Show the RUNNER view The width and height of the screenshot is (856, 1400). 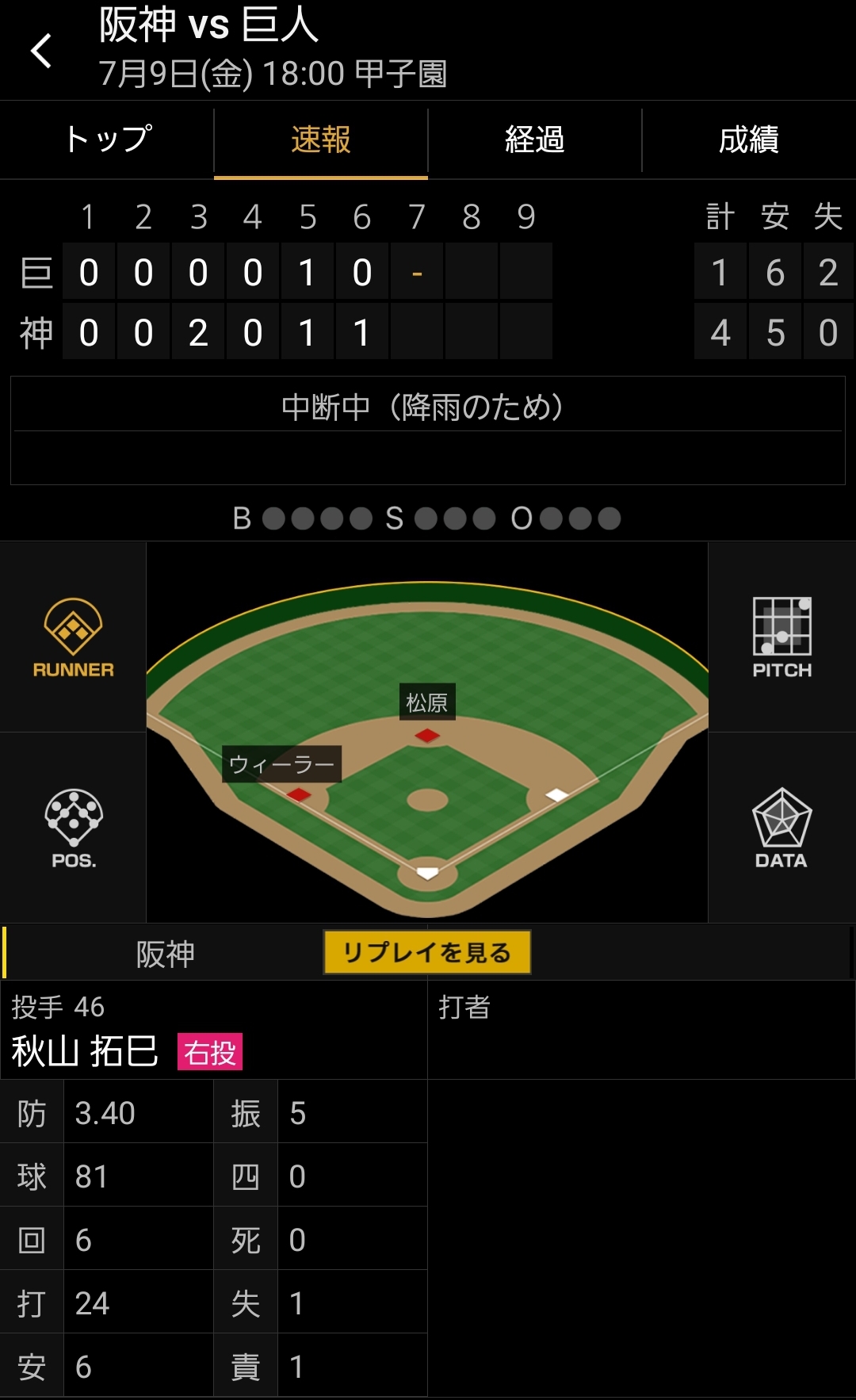tap(73, 637)
